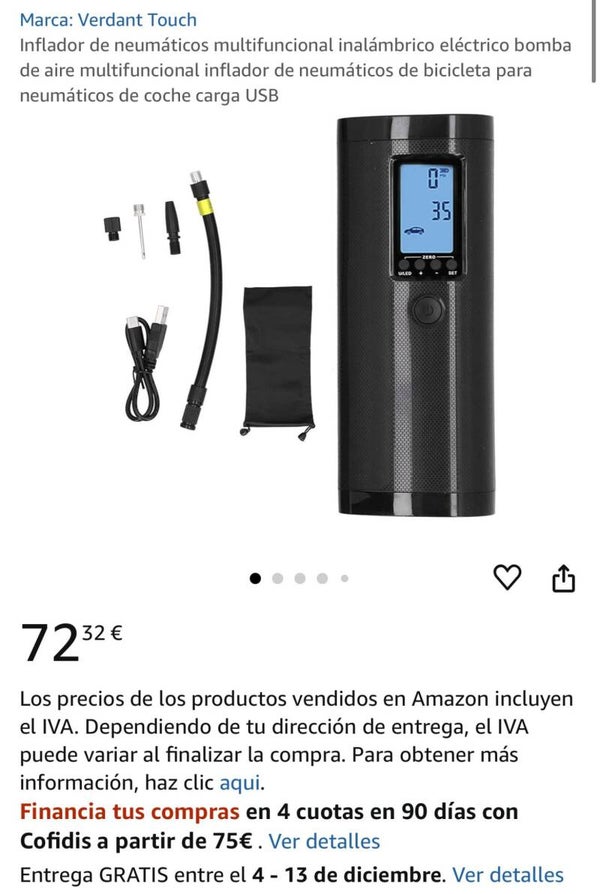This screenshot has height=894, width=600.
Task: Tap the 'aquí' link for IVA information
Action: point(240,782)
